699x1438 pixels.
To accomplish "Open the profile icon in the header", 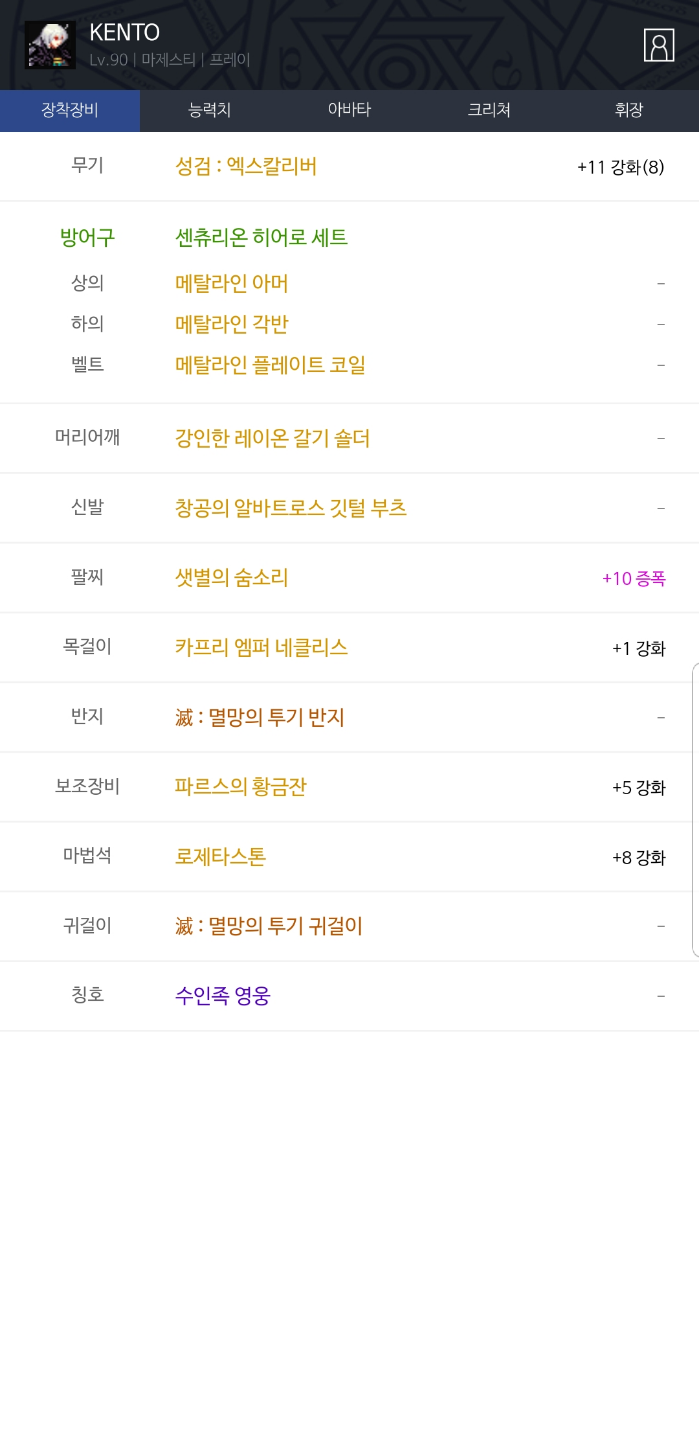I will 658,46.
